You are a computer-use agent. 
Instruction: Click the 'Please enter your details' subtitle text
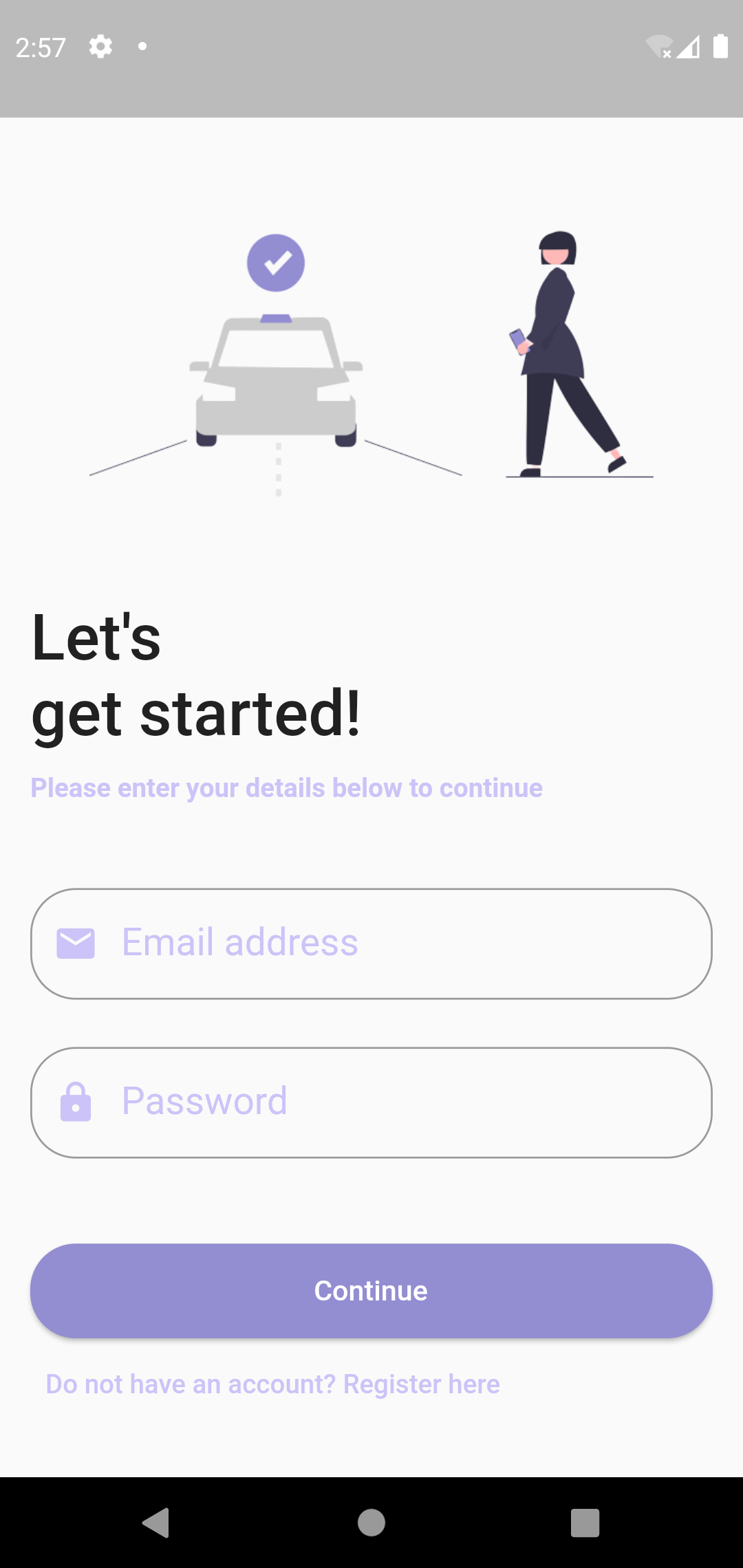(x=286, y=788)
